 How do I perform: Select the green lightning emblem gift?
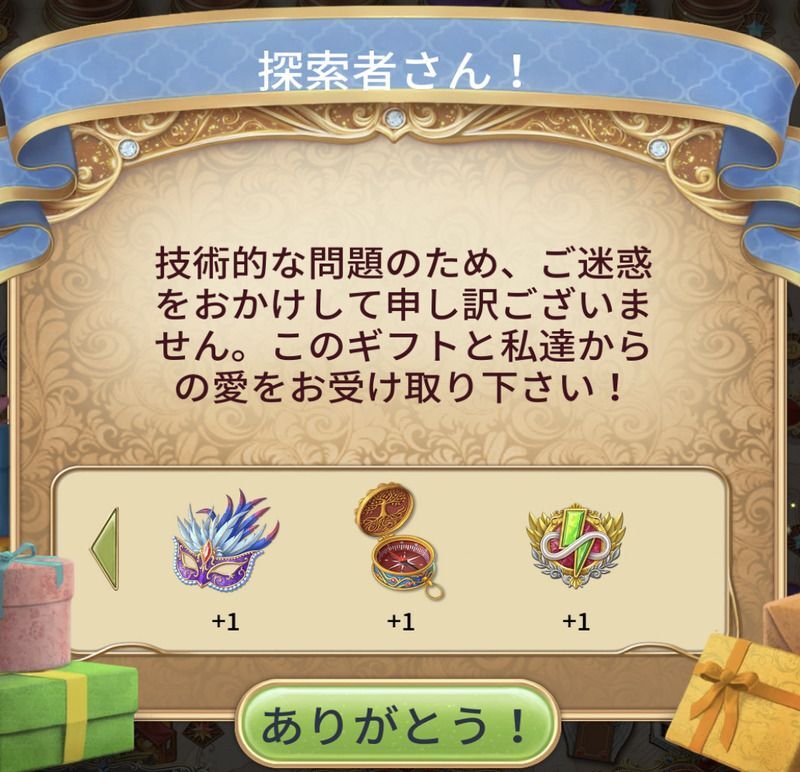[x=574, y=545]
